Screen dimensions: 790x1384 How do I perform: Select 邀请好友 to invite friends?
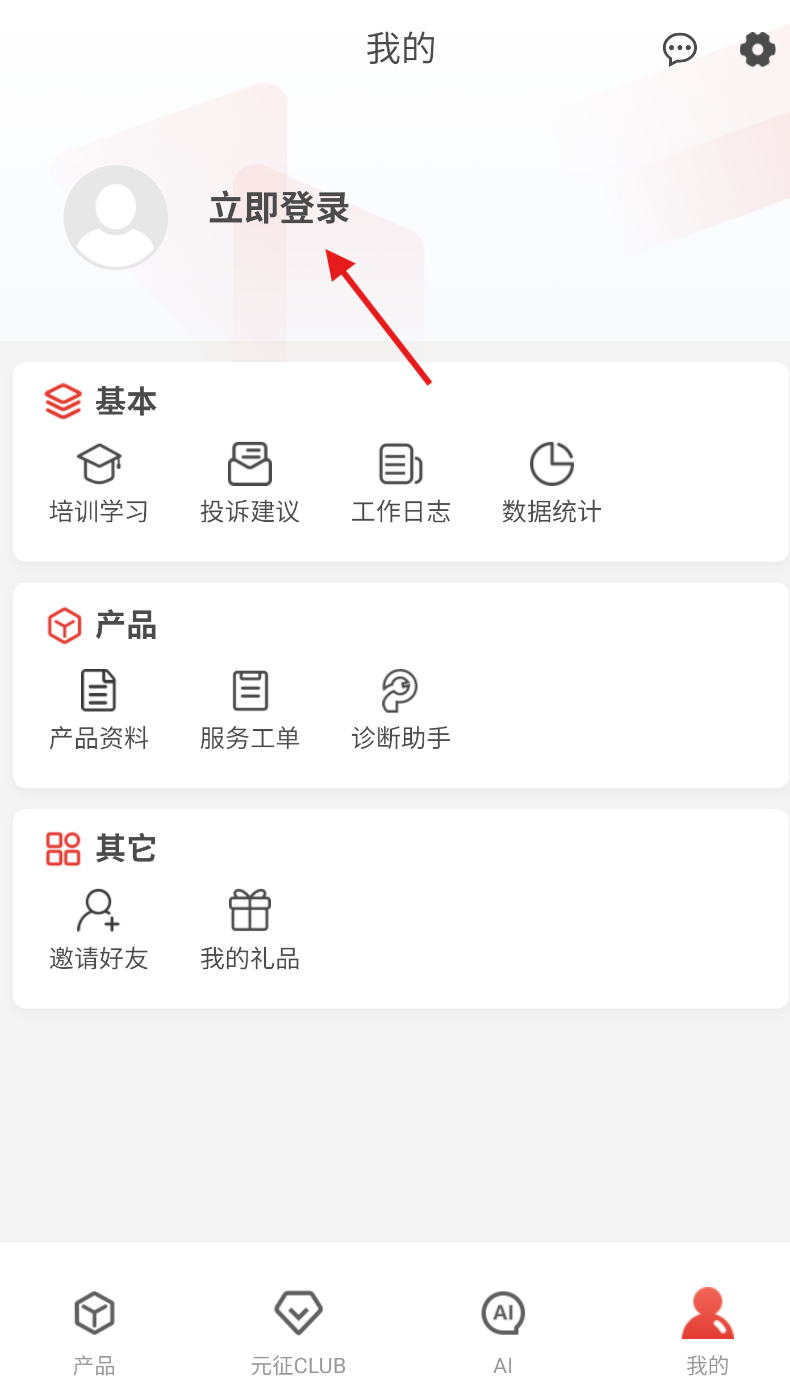point(99,930)
